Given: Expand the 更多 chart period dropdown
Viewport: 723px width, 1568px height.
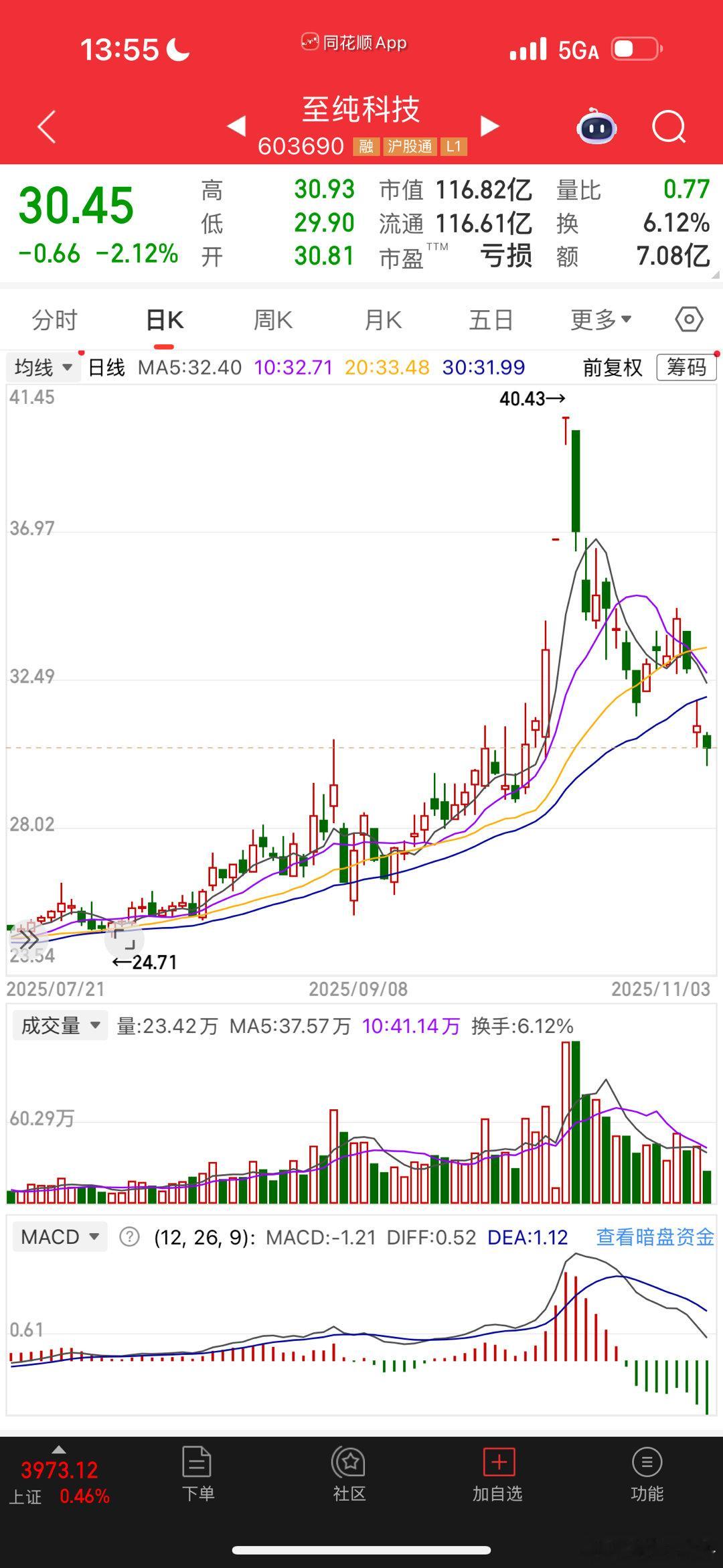Looking at the screenshot, I should pos(600,320).
